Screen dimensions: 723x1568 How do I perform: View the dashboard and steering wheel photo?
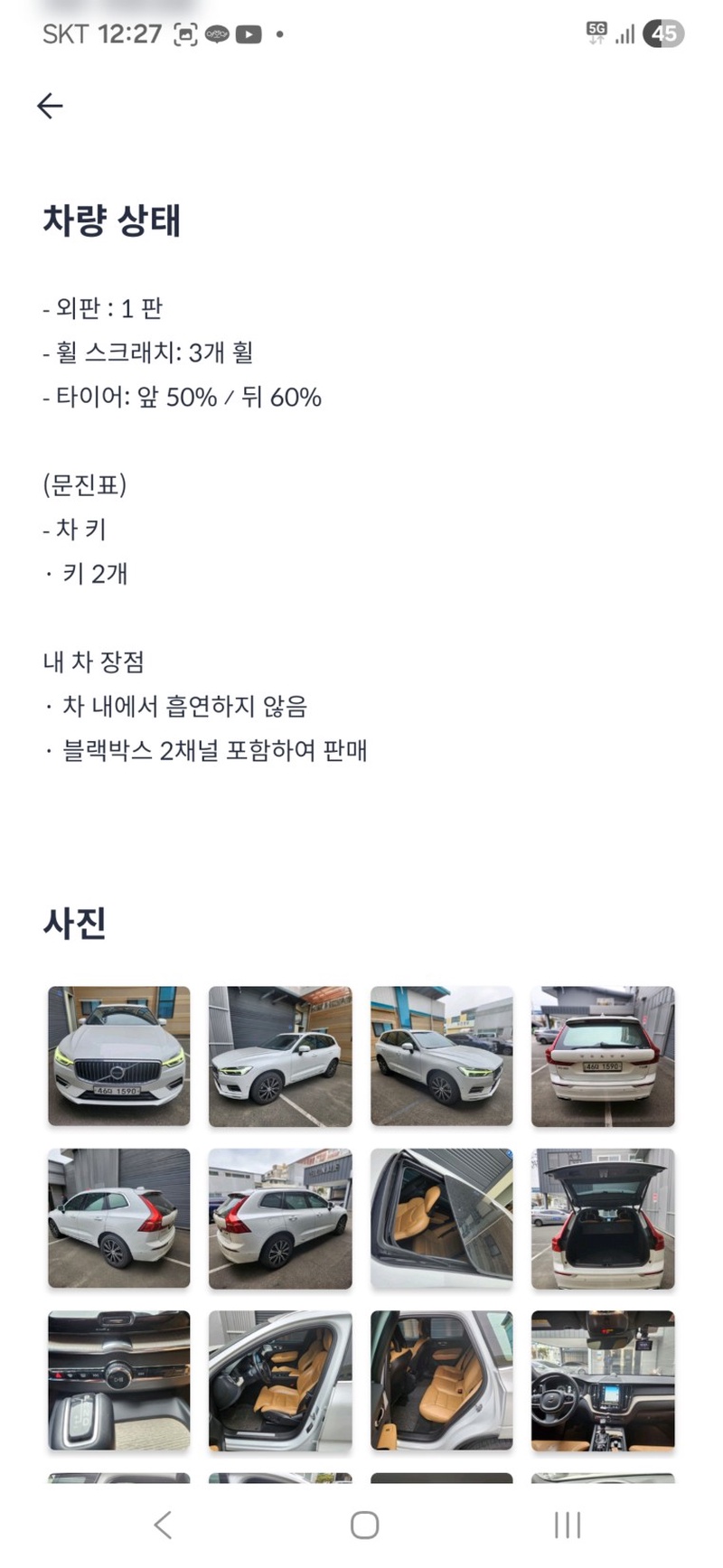(603, 1380)
